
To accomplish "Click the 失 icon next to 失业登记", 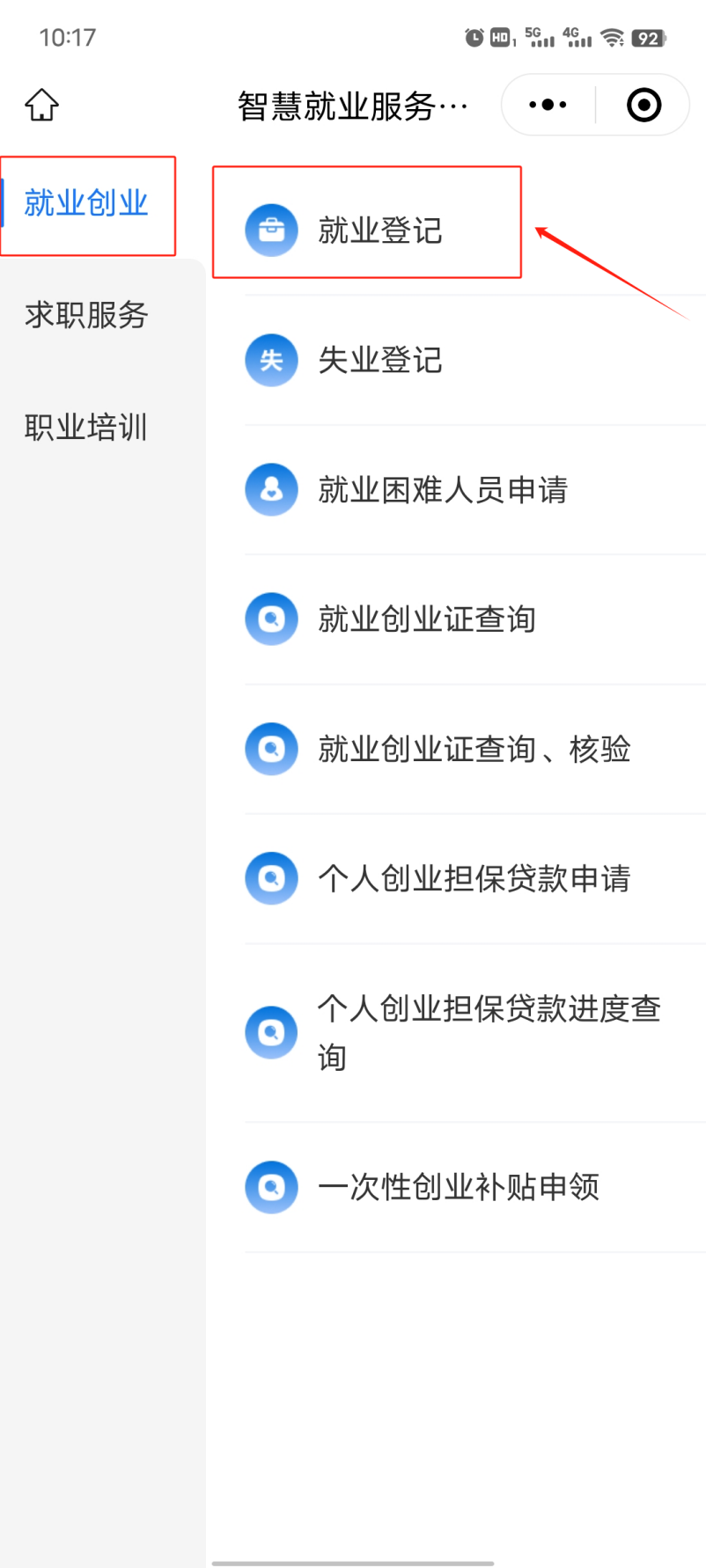I will point(271,360).
